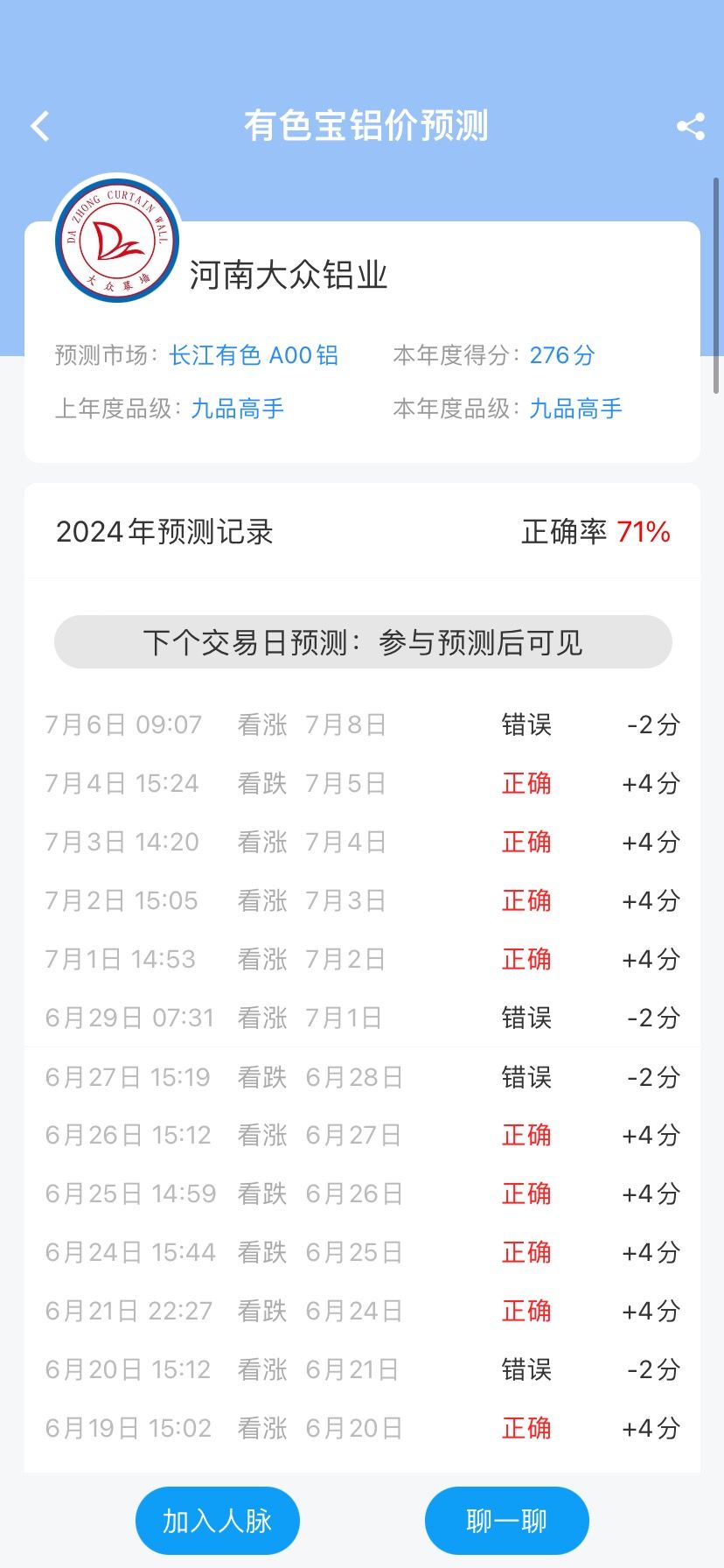Open chat via the 聊一聊 button
This screenshot has width=724, height=1568.
pyautogui.click(x=507, y=1521)
